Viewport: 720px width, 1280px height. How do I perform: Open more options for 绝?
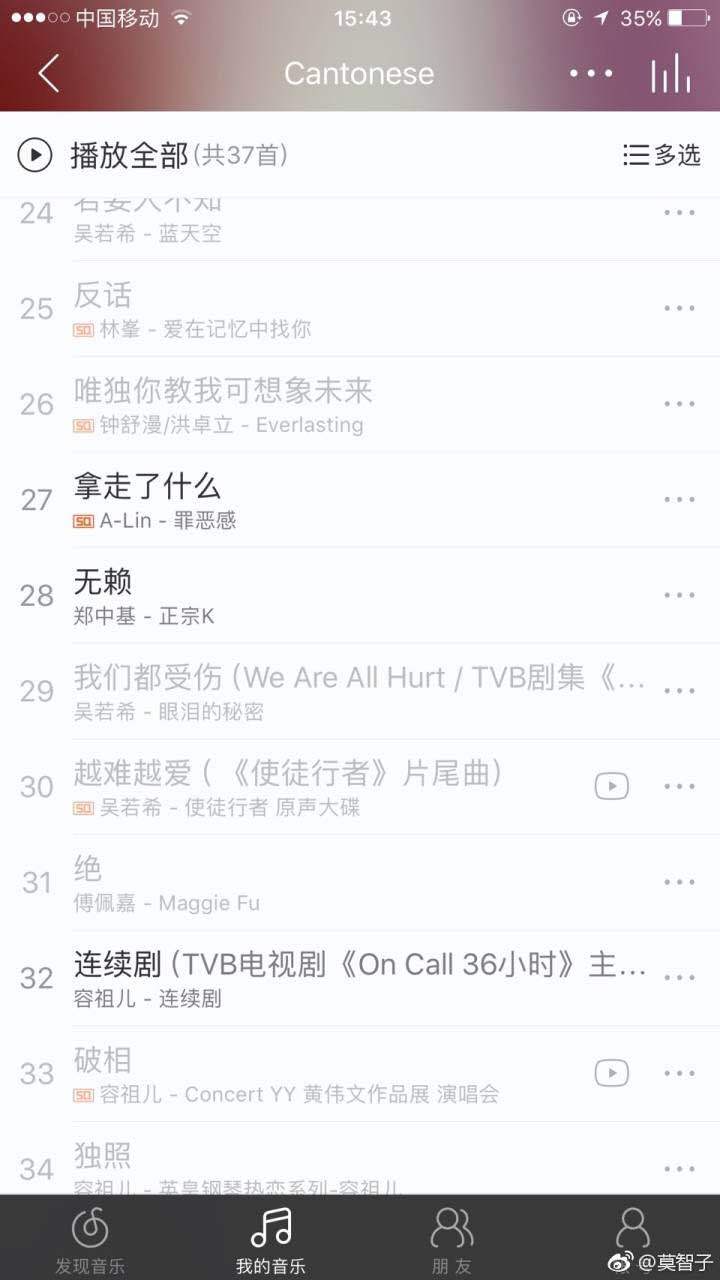coord(679,882)
